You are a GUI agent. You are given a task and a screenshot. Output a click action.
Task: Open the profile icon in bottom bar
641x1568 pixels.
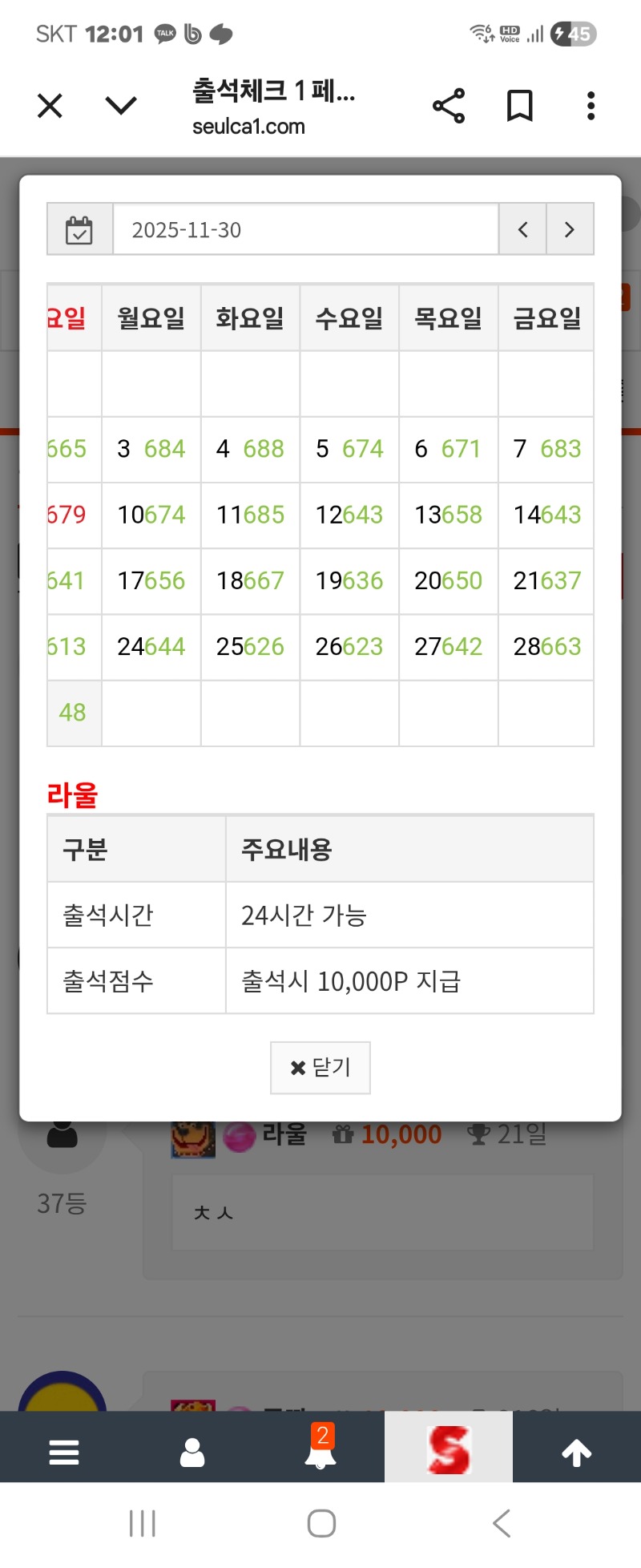192,1452
